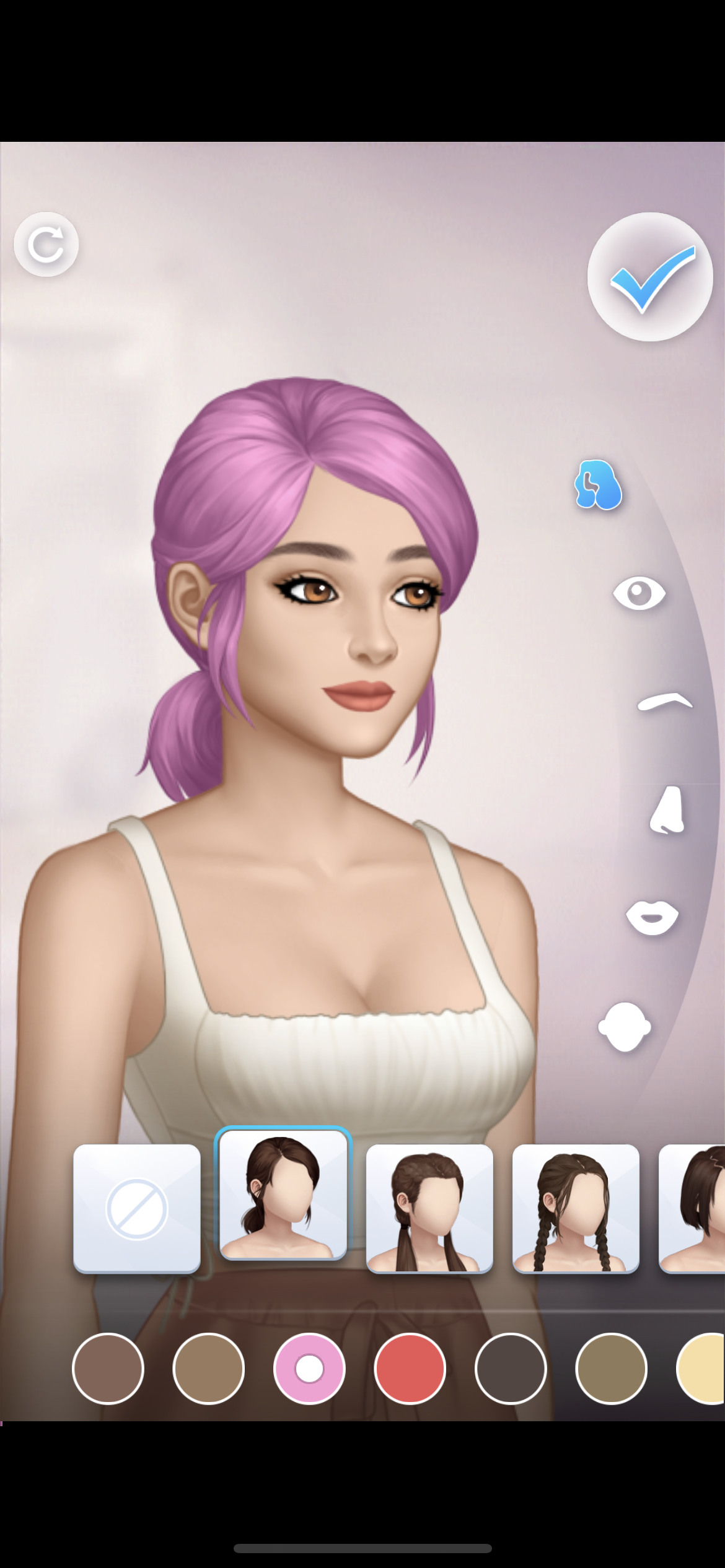Viewport: 725px width, 1568px height.
Task: Switch to the nose category
Action: tap(667, 810)
